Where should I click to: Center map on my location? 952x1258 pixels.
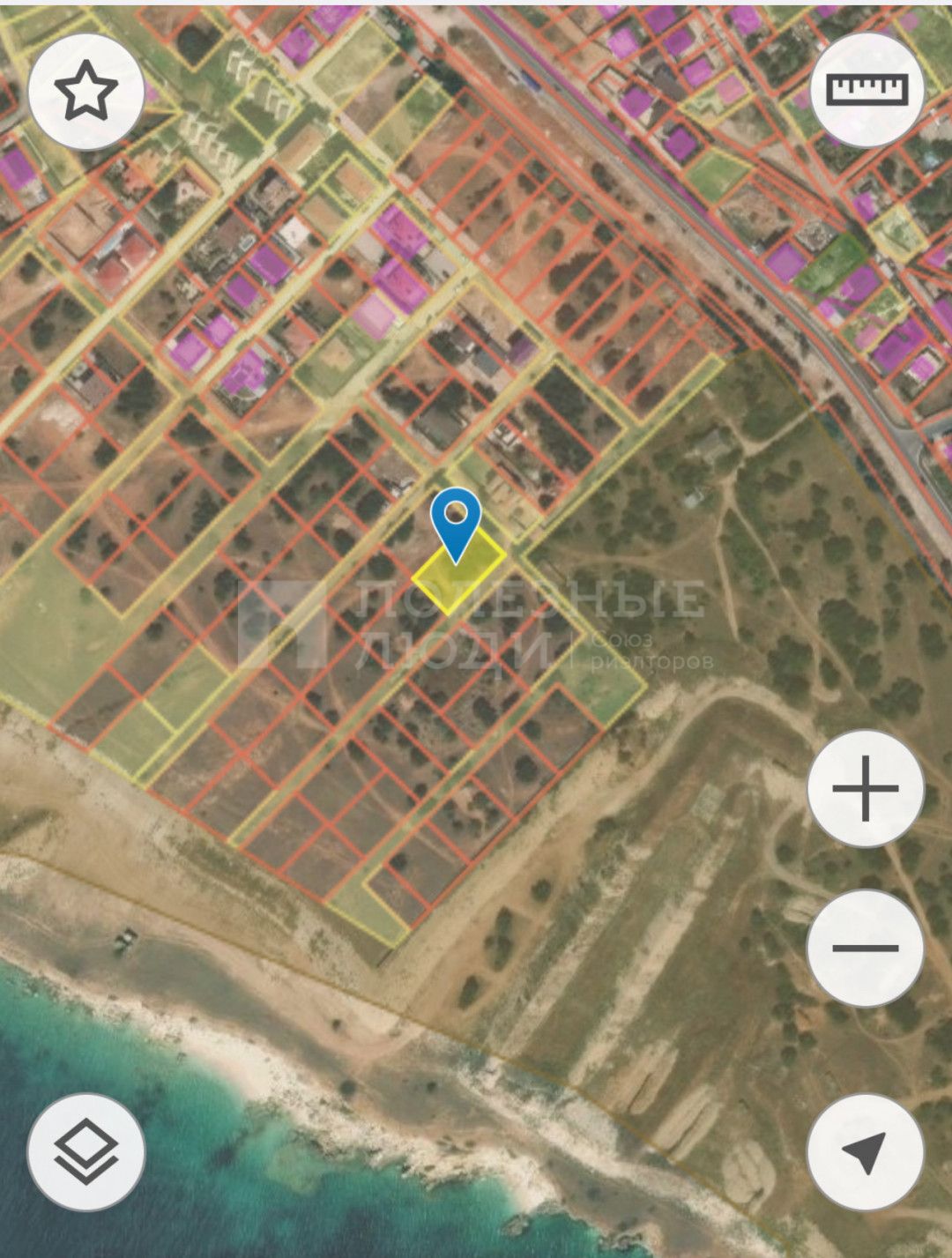[x=866, y=1152]
